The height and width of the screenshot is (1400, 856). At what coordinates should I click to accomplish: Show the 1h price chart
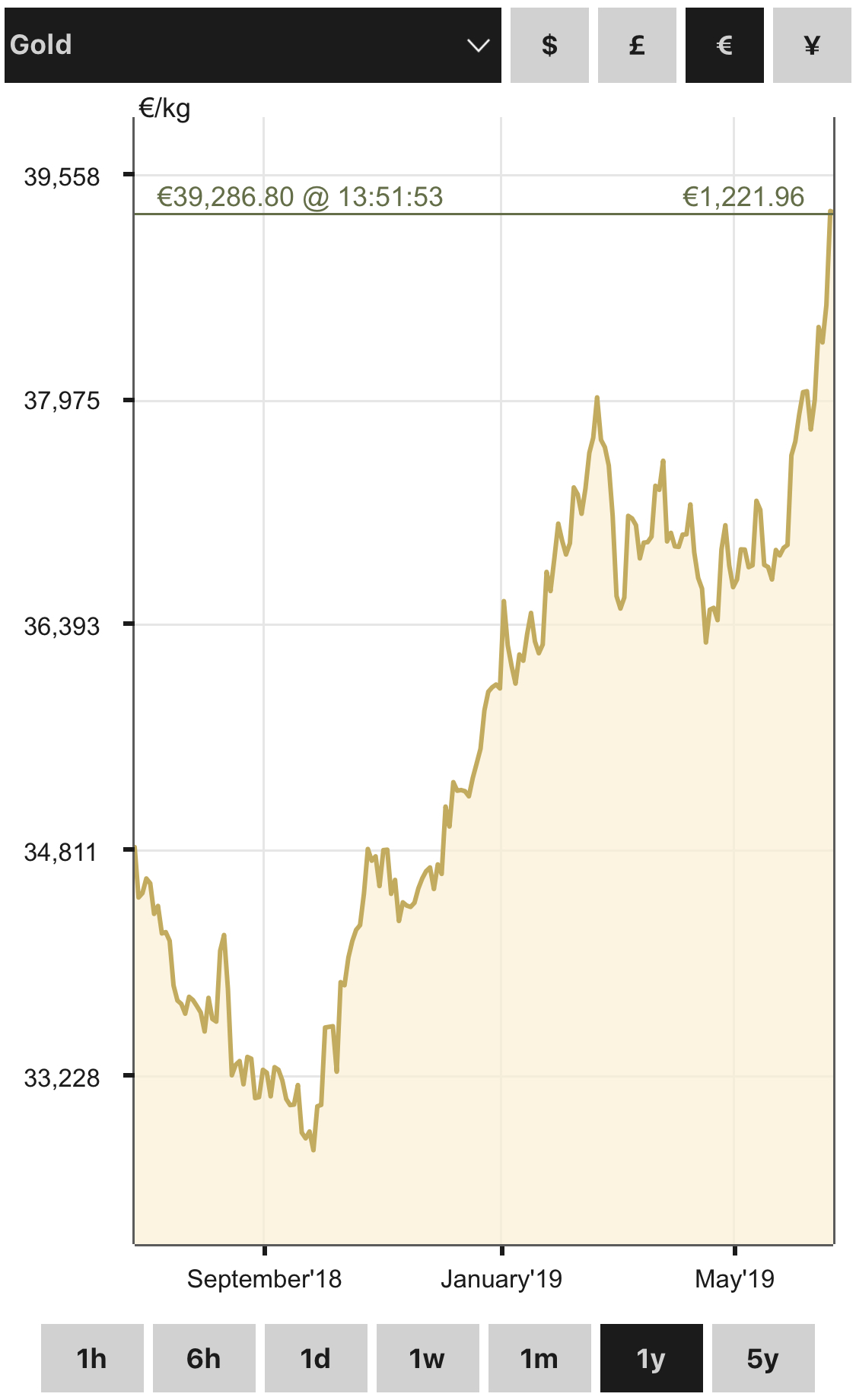pos(92,1358)
